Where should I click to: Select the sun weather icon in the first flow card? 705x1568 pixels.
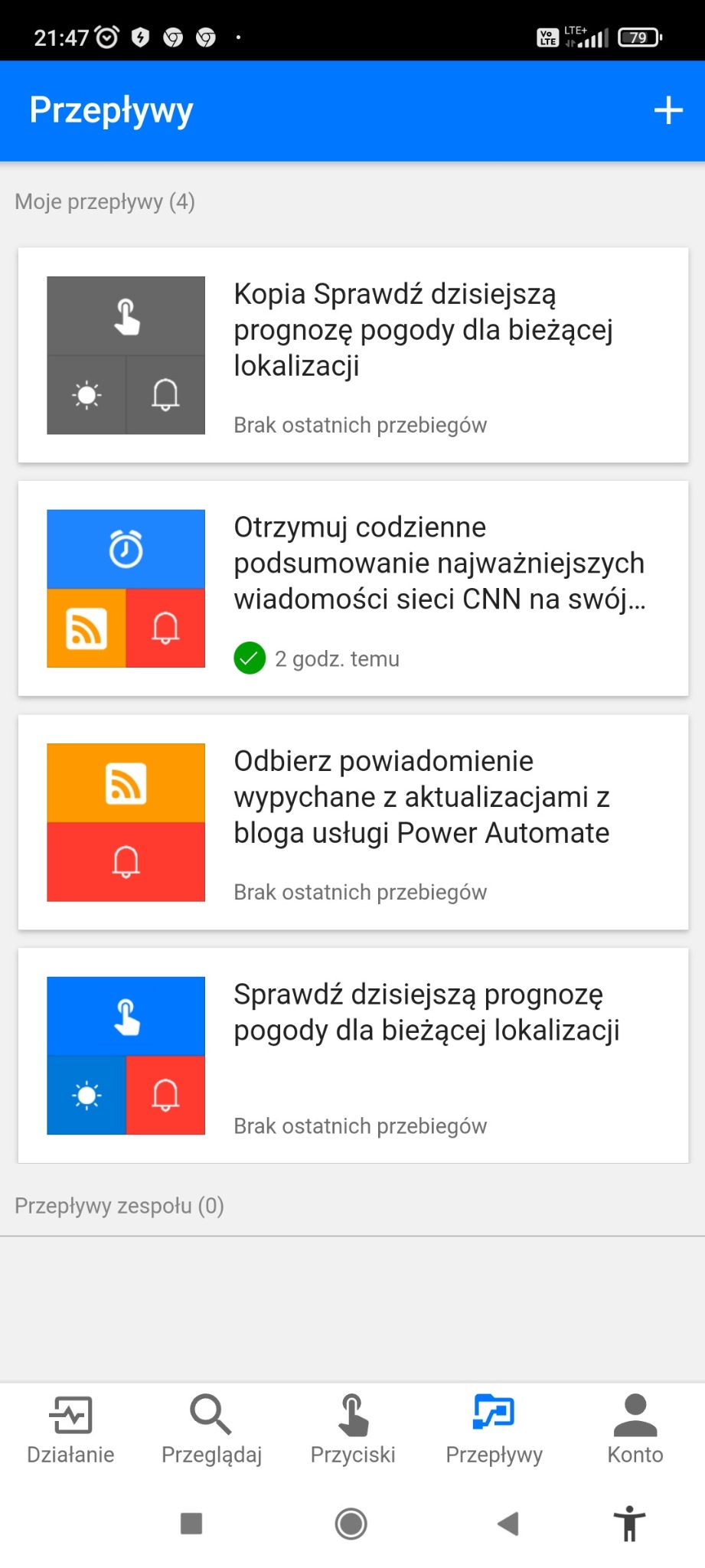click(86, 395)
